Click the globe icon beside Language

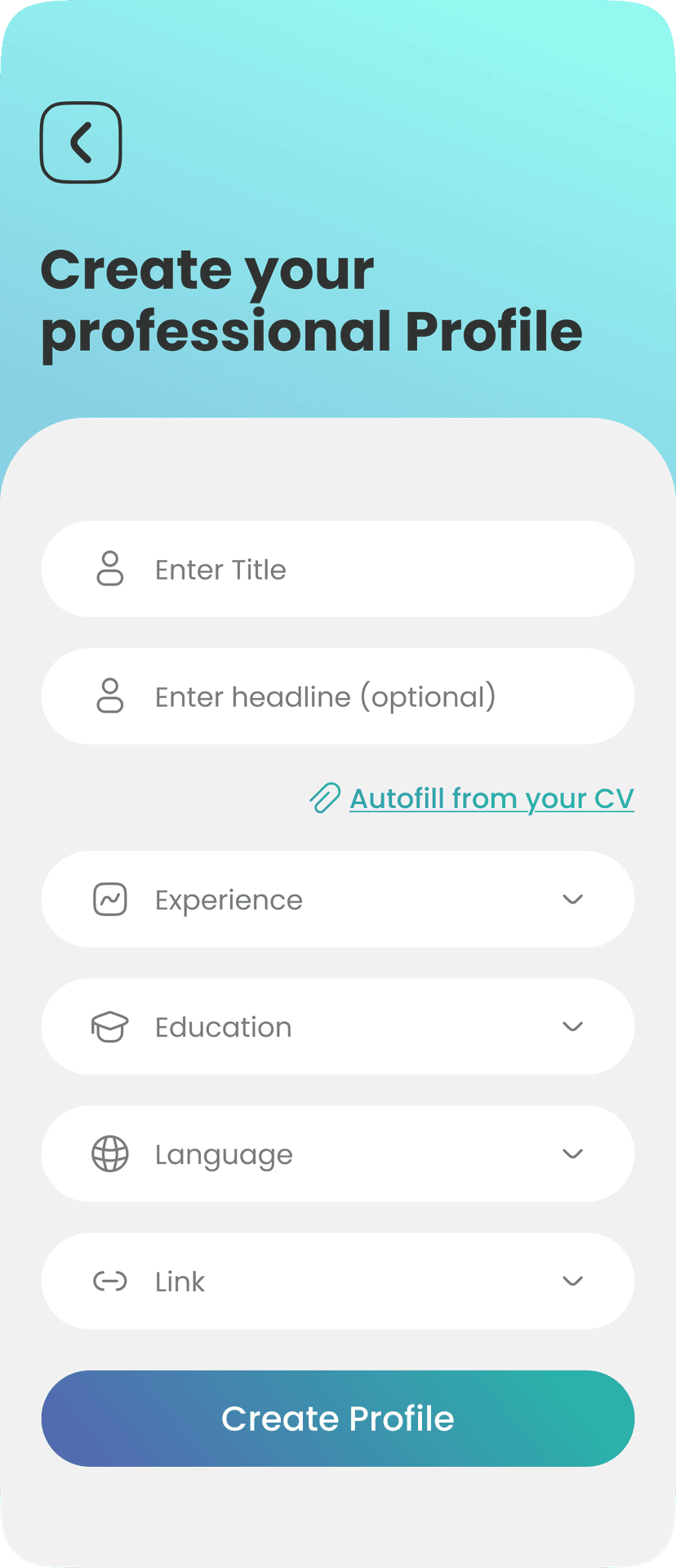coord(110,1153)
